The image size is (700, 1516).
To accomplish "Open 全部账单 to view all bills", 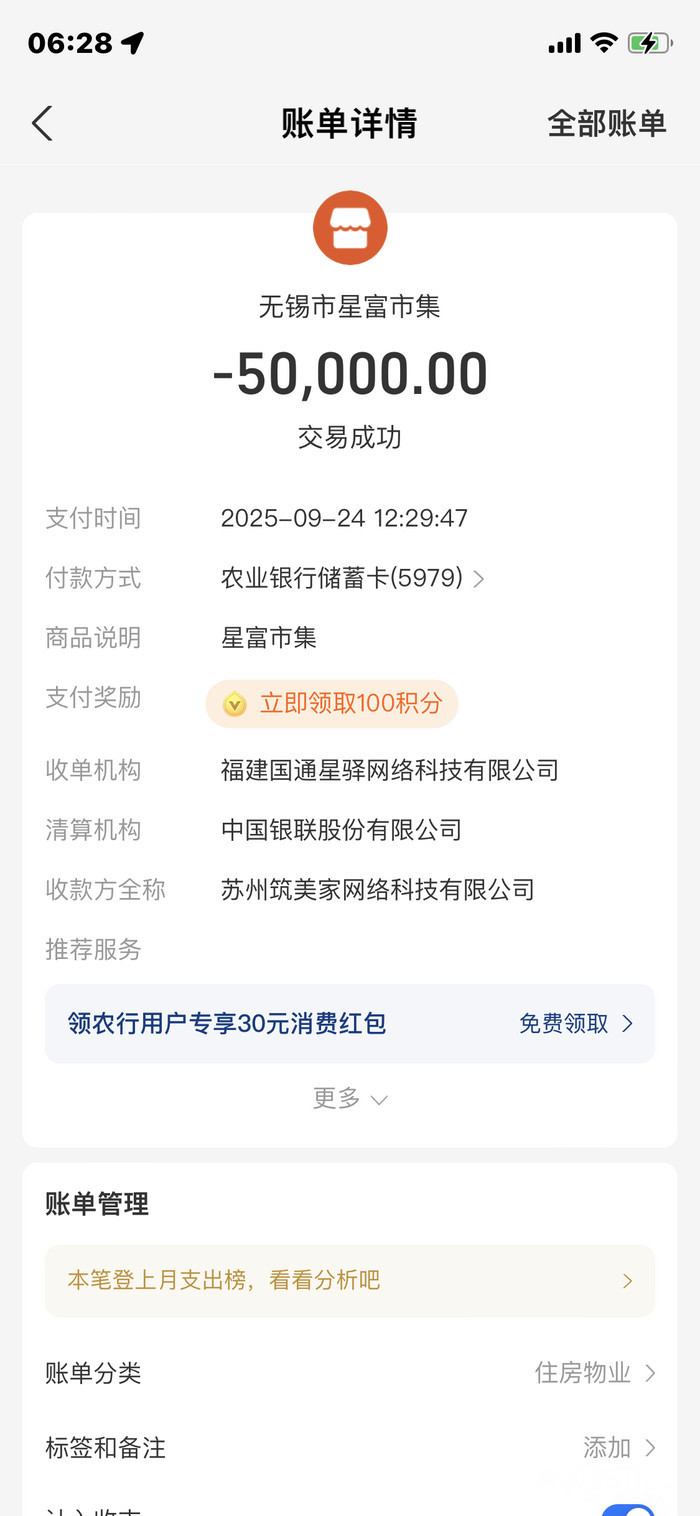I will point(606,123).
